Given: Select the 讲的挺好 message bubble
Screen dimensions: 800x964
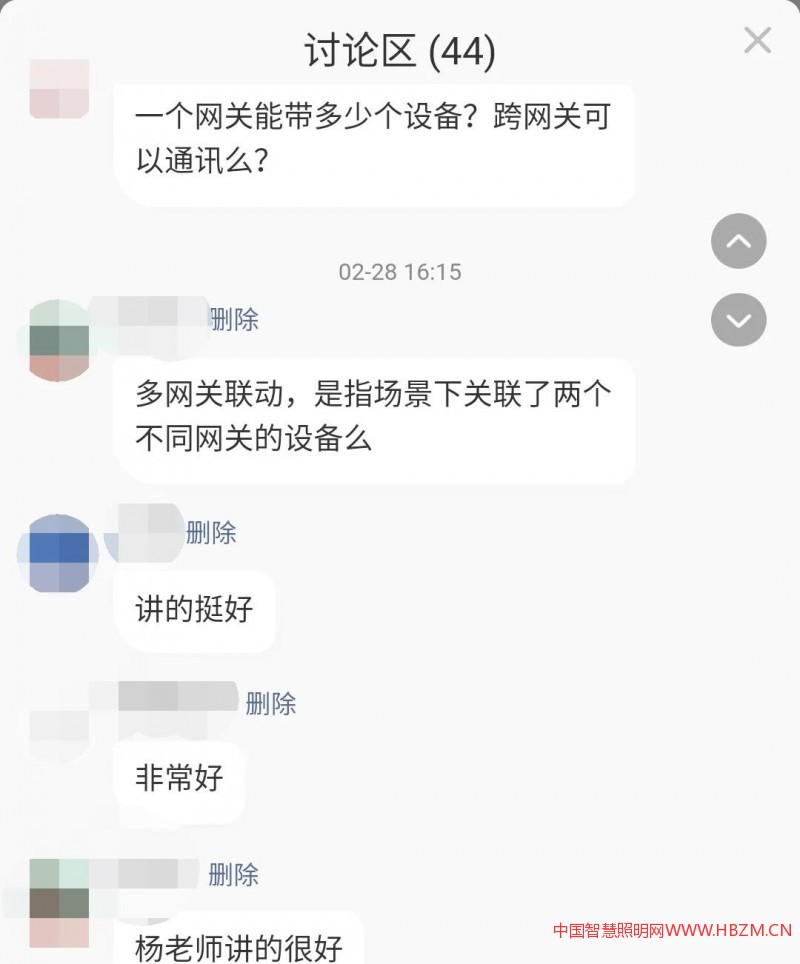Looking at the screenshot, I should tap(196, 610).
